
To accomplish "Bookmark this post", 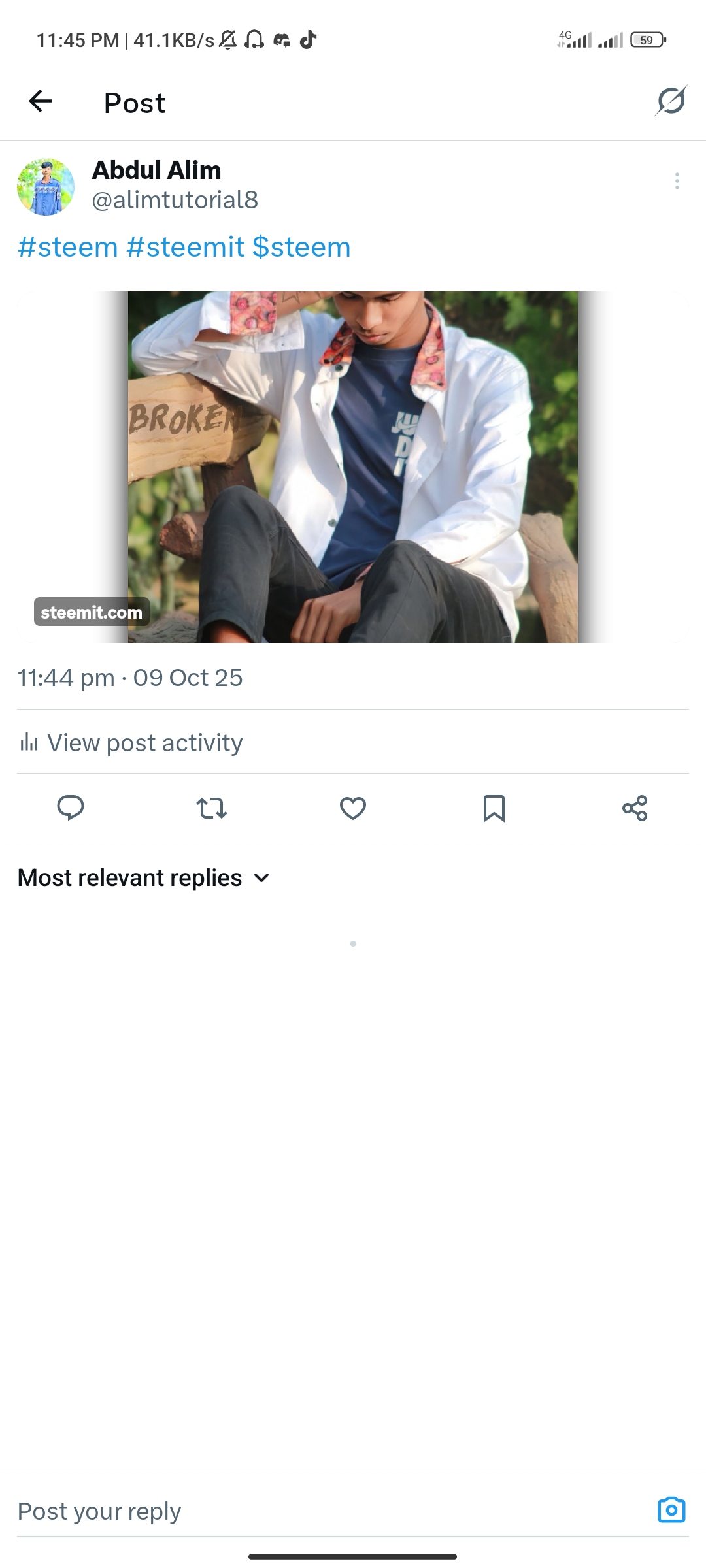I will pyautogui.click(x=494, y=808).
